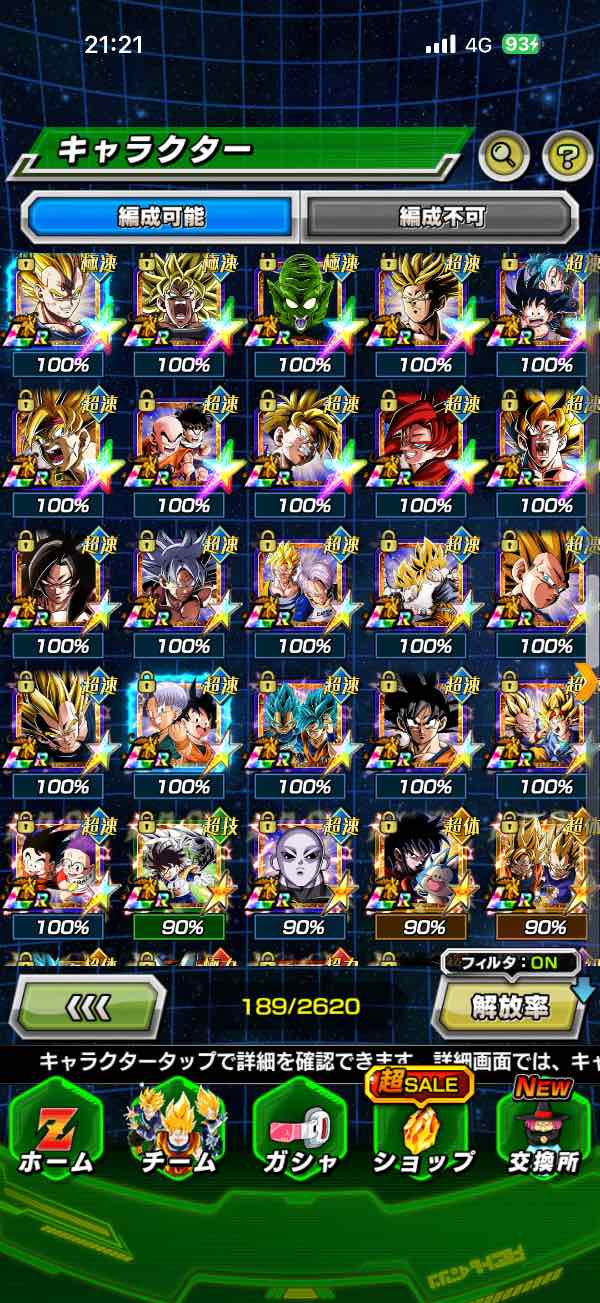
Task: Toggle the フィルタ ON filter
Action: [512, 964]
